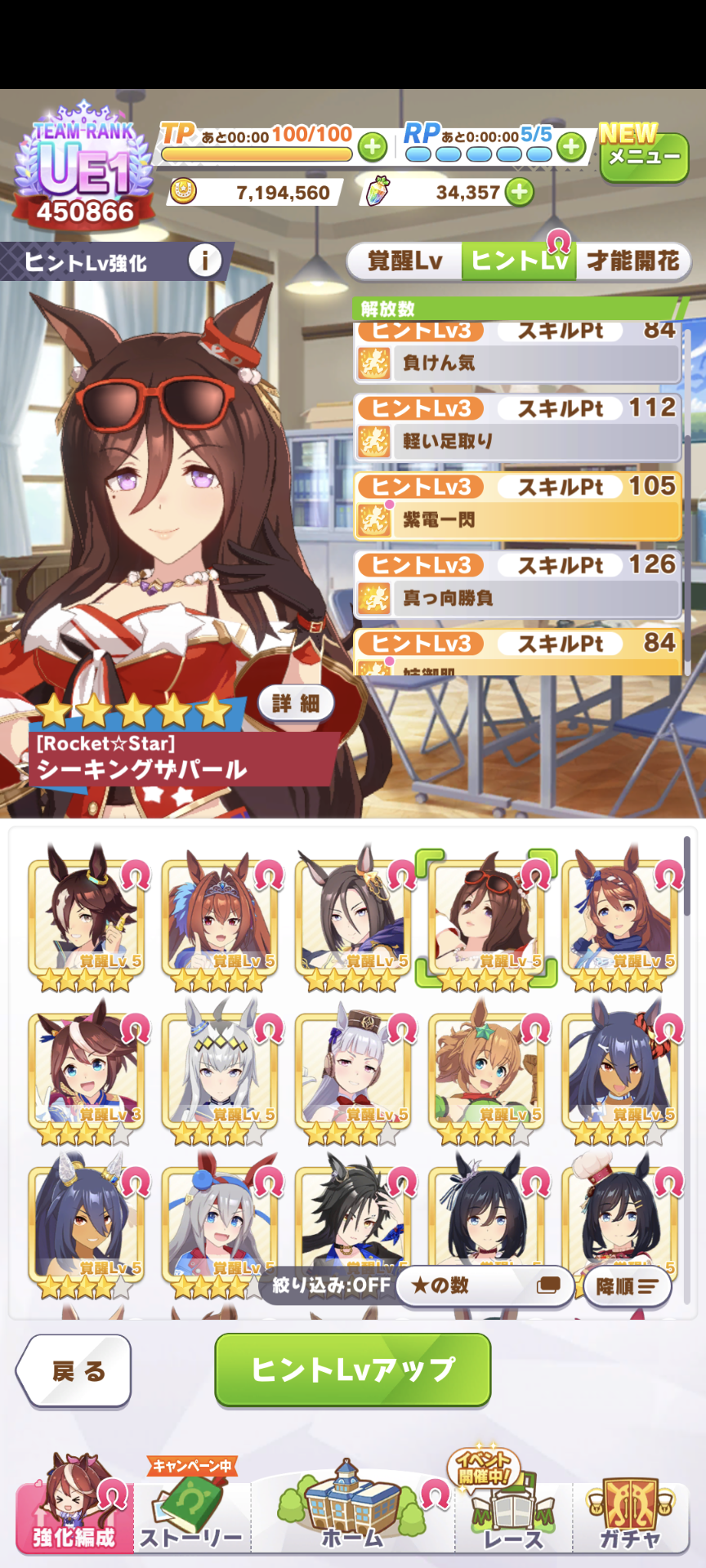Open the 絞り込み:OFF filter
Viewport: 706px width, 1568px height.
330,1285
